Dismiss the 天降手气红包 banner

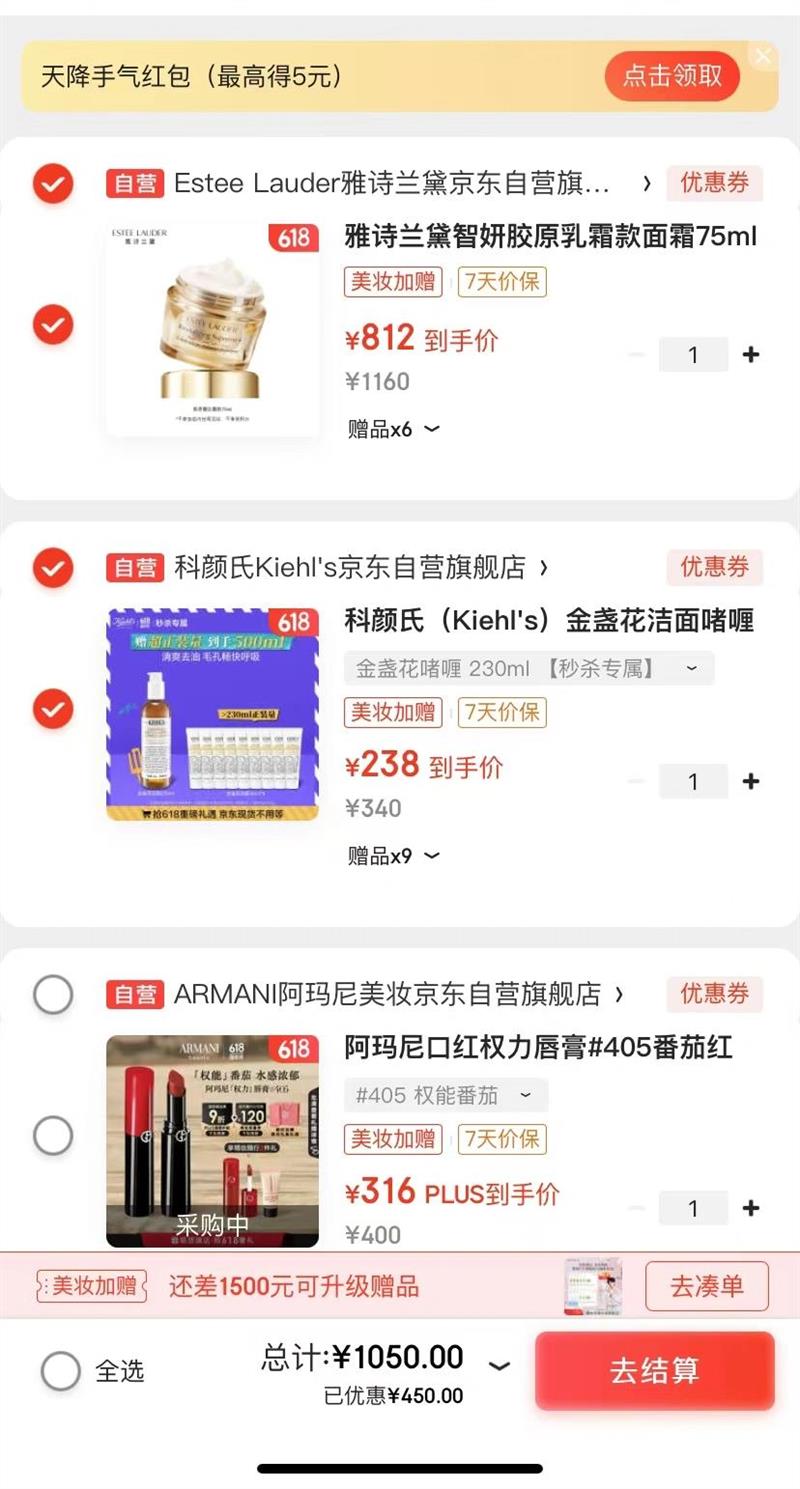(763, 56)
